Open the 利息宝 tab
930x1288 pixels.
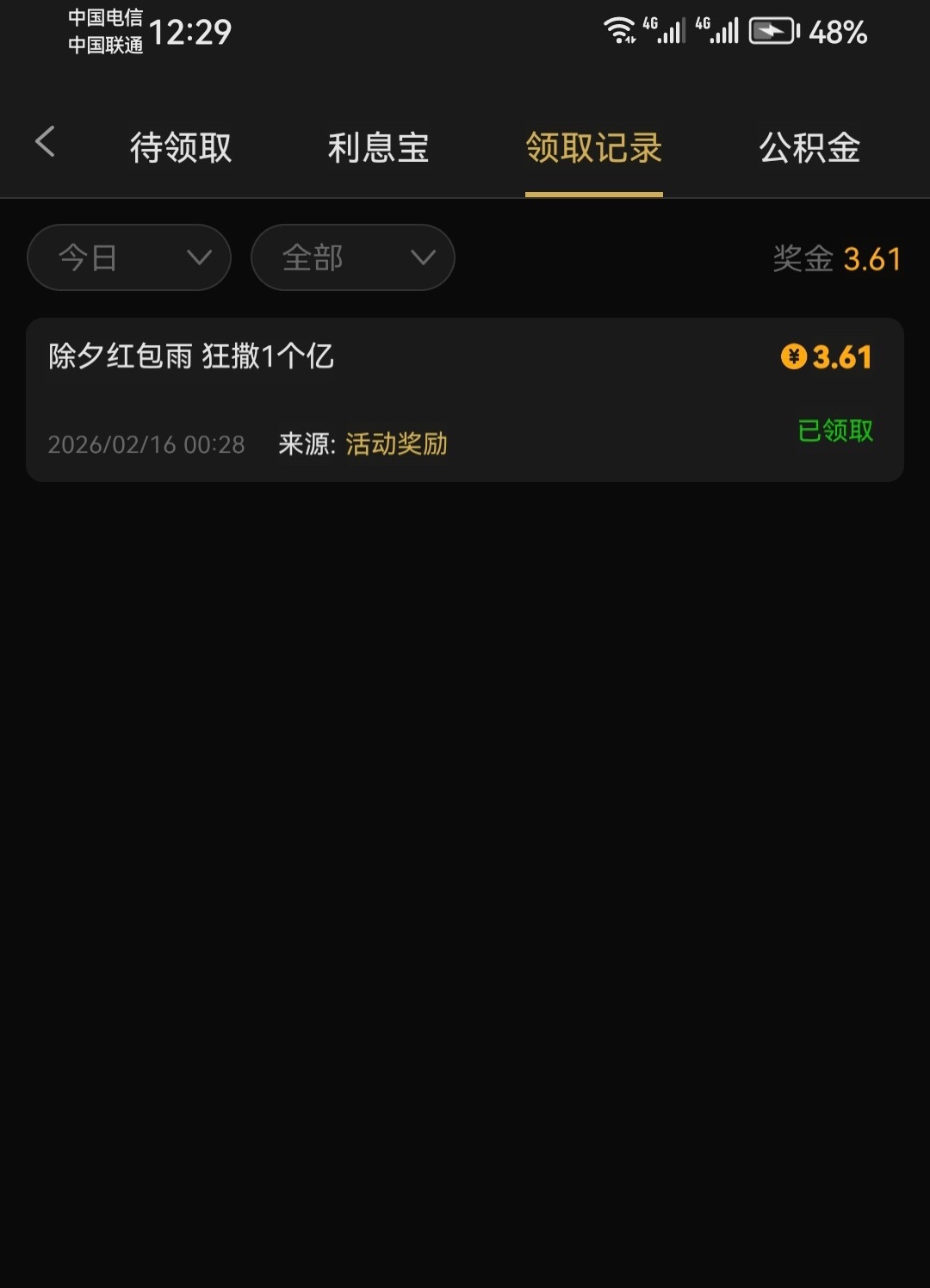379,148
